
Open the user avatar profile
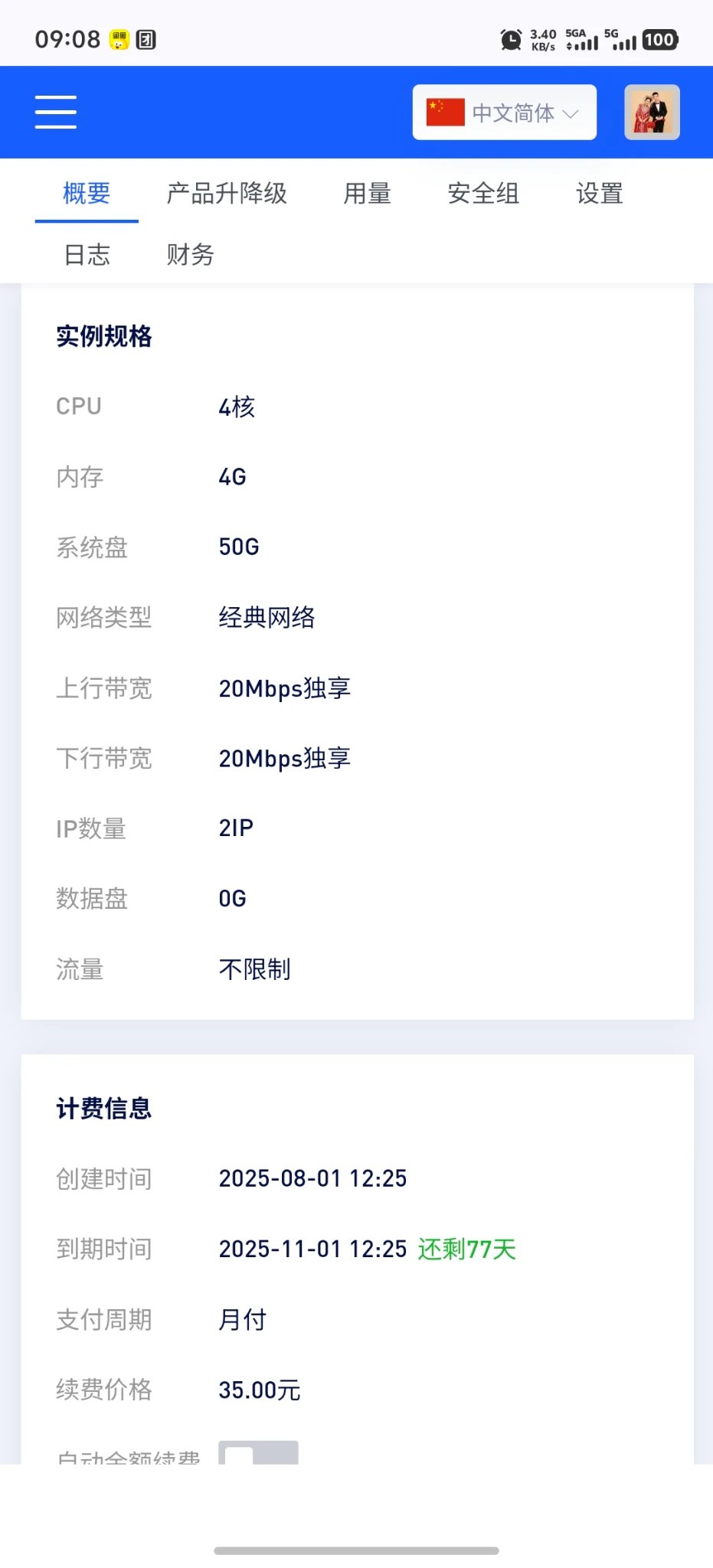coord(652,112)
